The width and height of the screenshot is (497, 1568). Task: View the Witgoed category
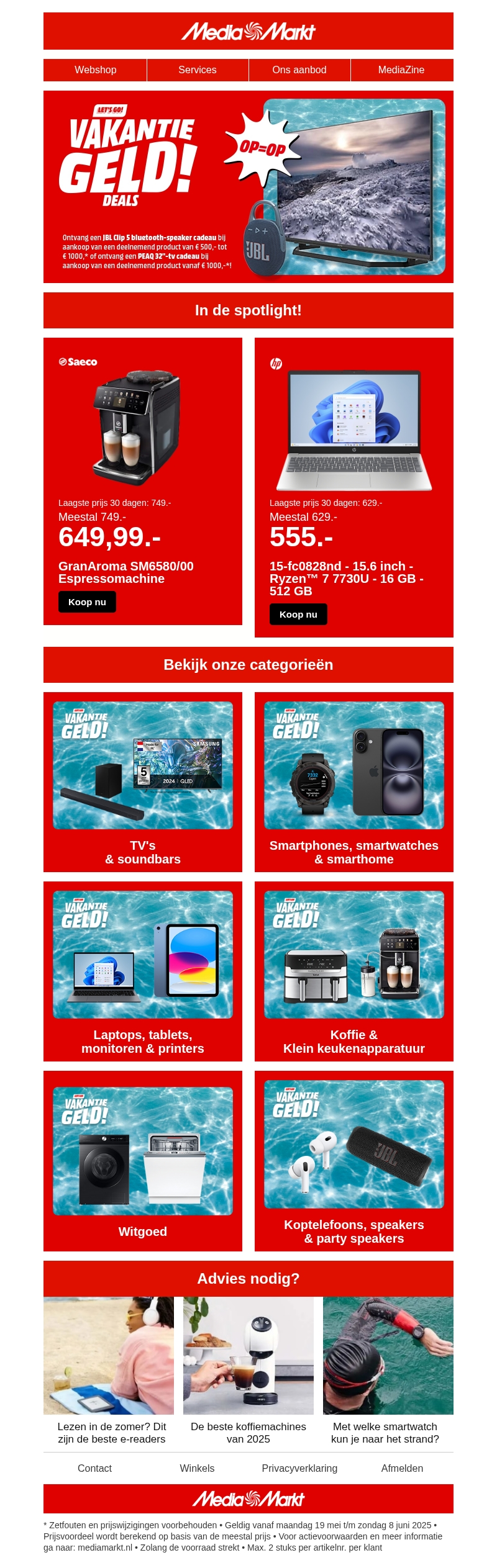[x=143, y=1161]
